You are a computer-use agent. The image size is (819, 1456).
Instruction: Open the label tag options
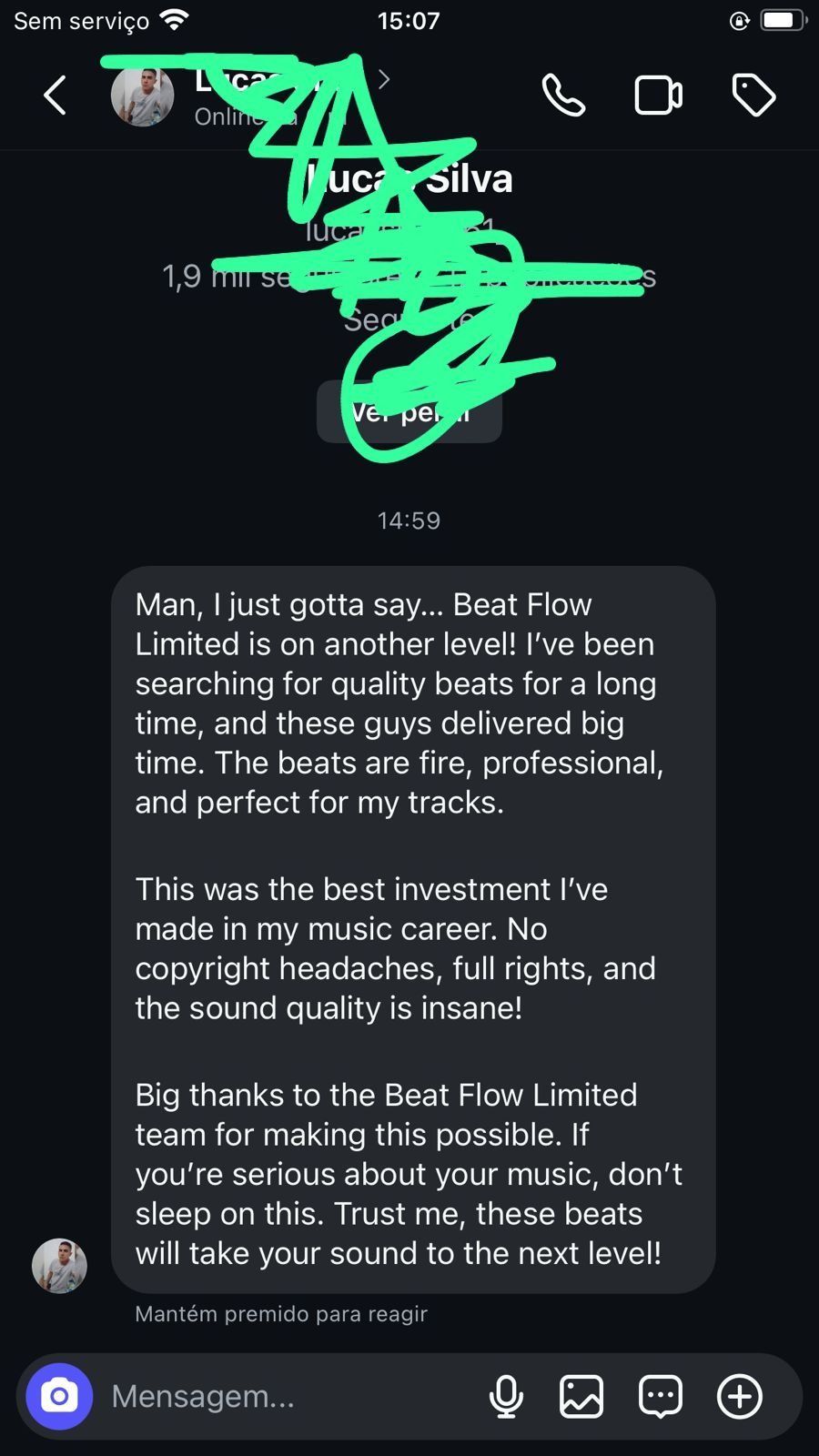click(x=753, y=96)
